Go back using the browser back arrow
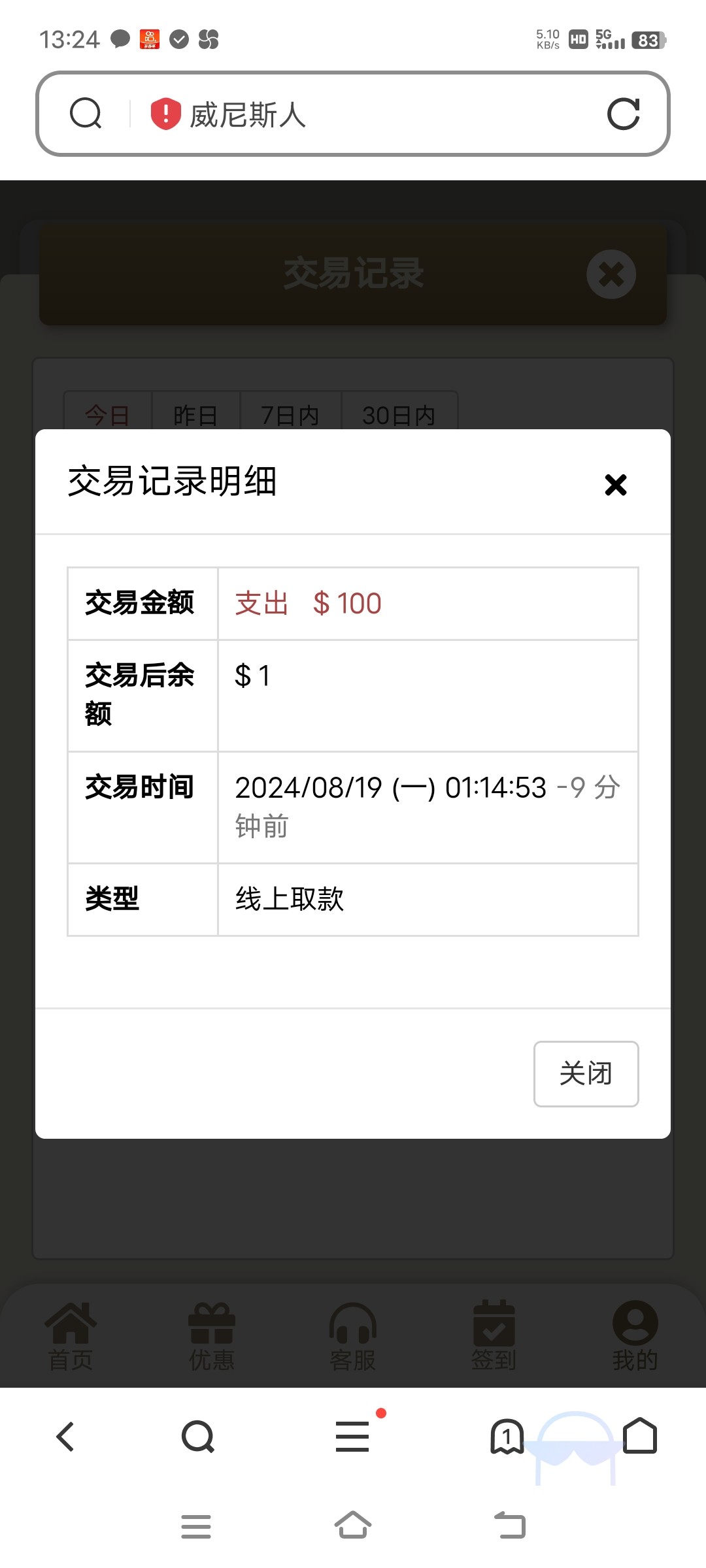Viewport: 706px width, 1568px height. [x=65, y=1437]
